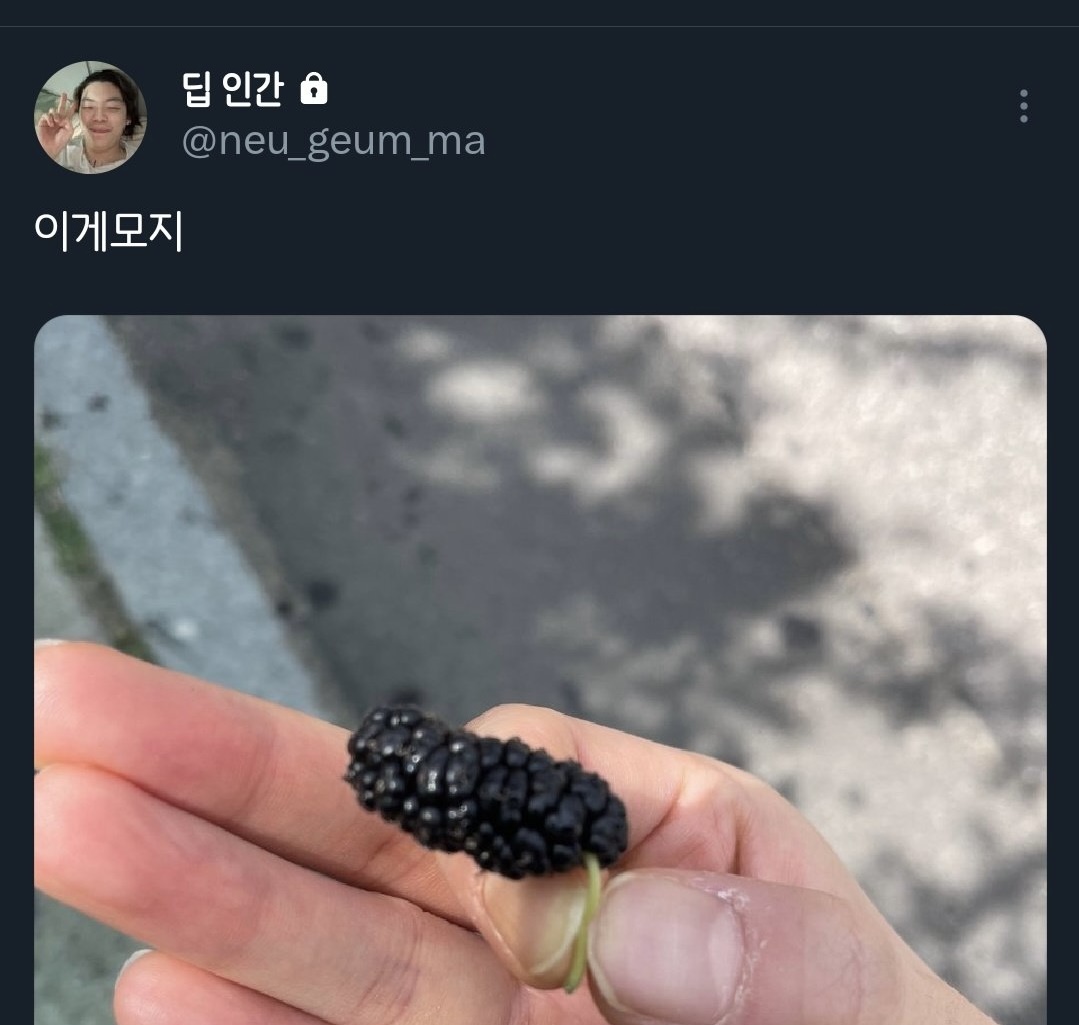Open the @neu_geum_ma profile link

click(x=333, y=141)
